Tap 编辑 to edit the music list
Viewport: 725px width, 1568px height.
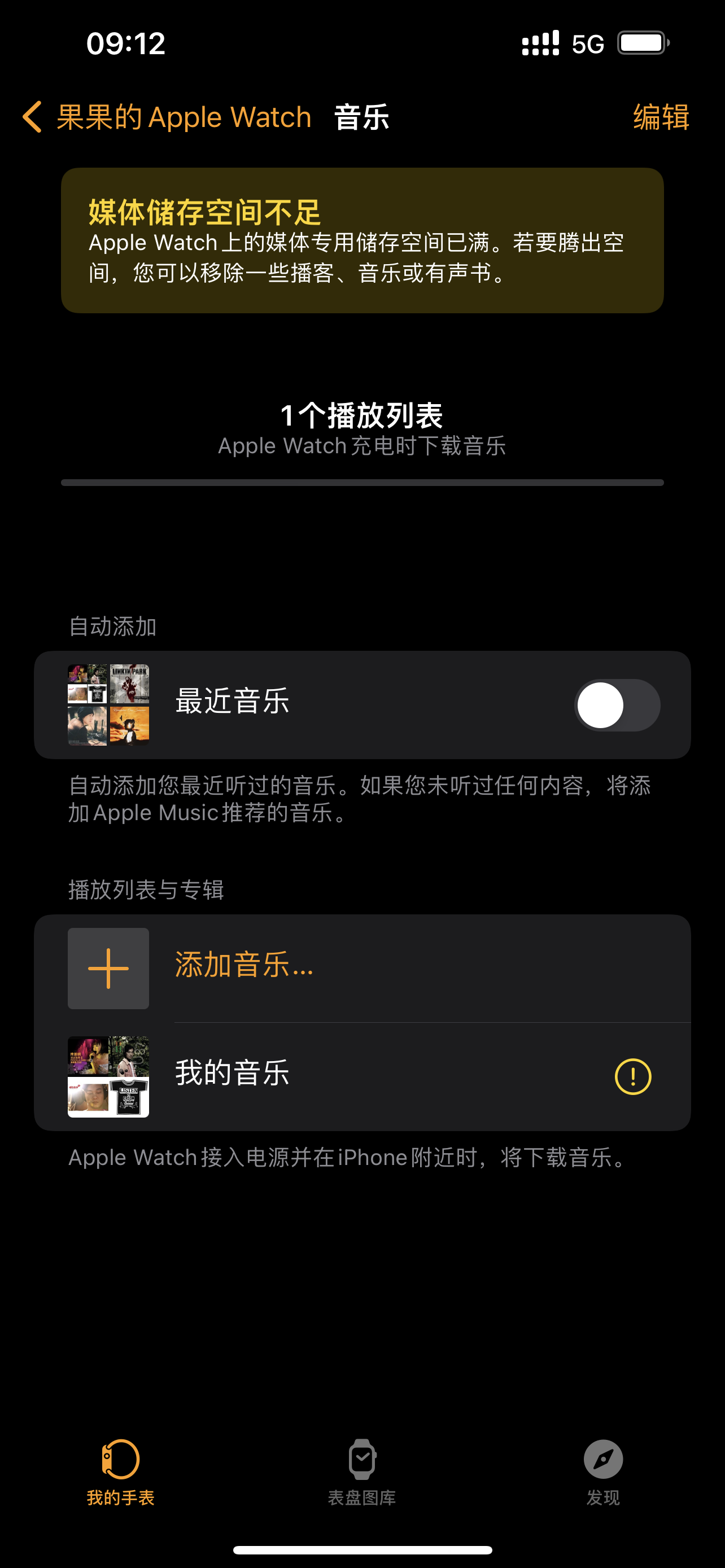click(661, 117)
